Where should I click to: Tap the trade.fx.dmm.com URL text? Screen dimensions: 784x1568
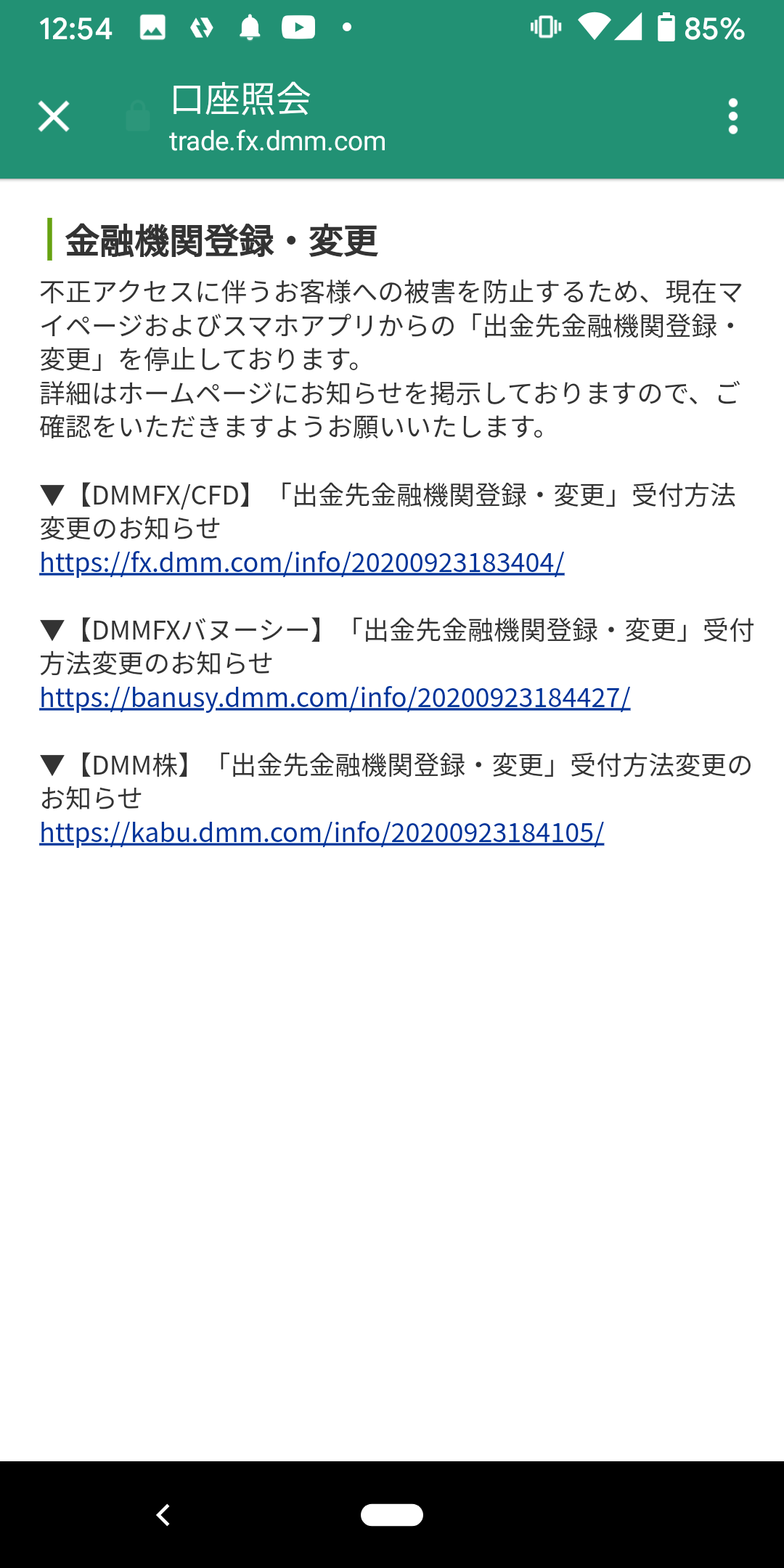277,142
